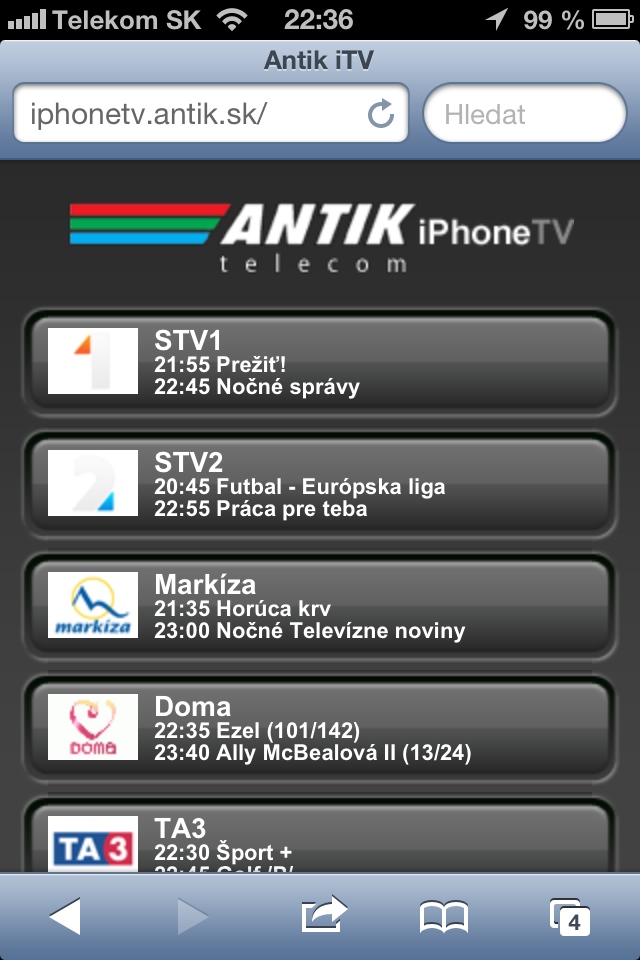
Task: Focus the Hledat search field
Action: [525, 114]
